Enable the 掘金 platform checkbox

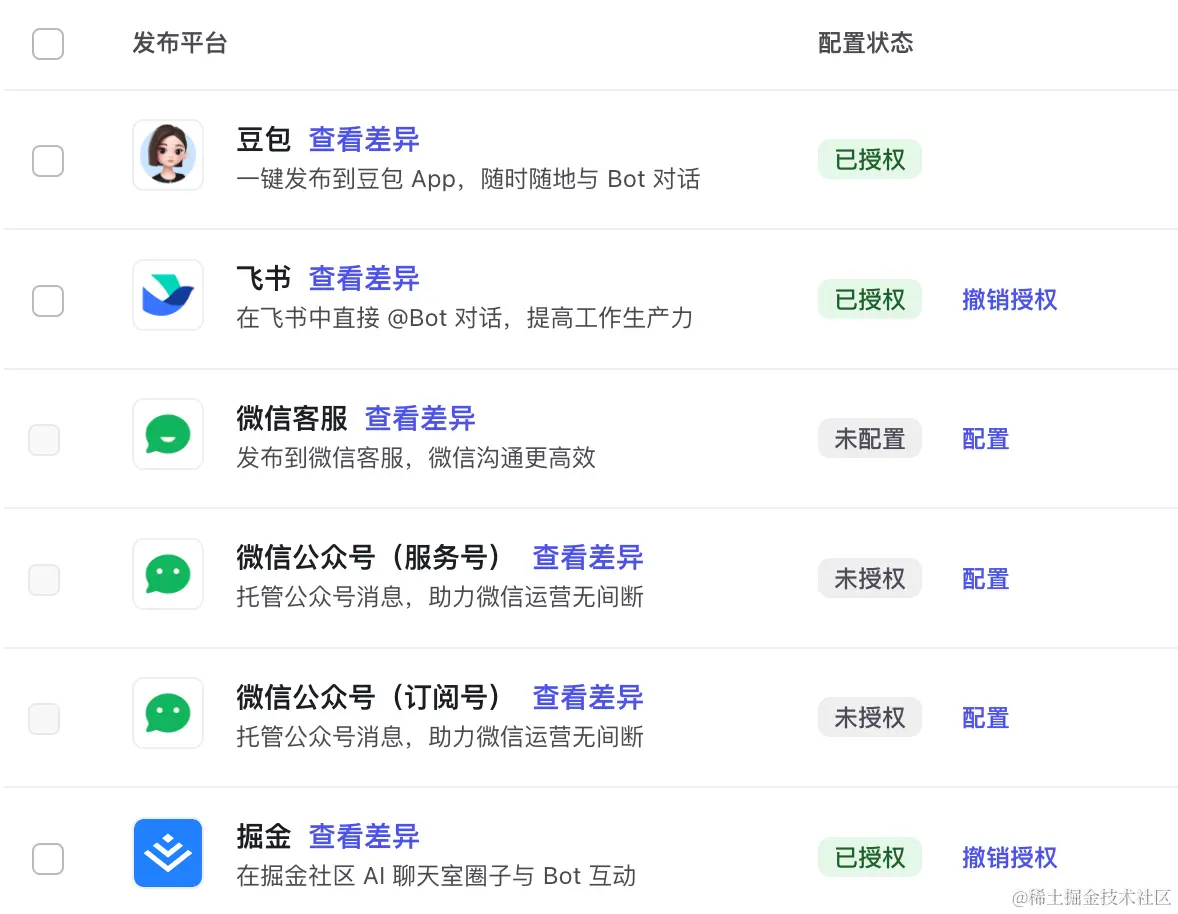(x=48, y=858)
